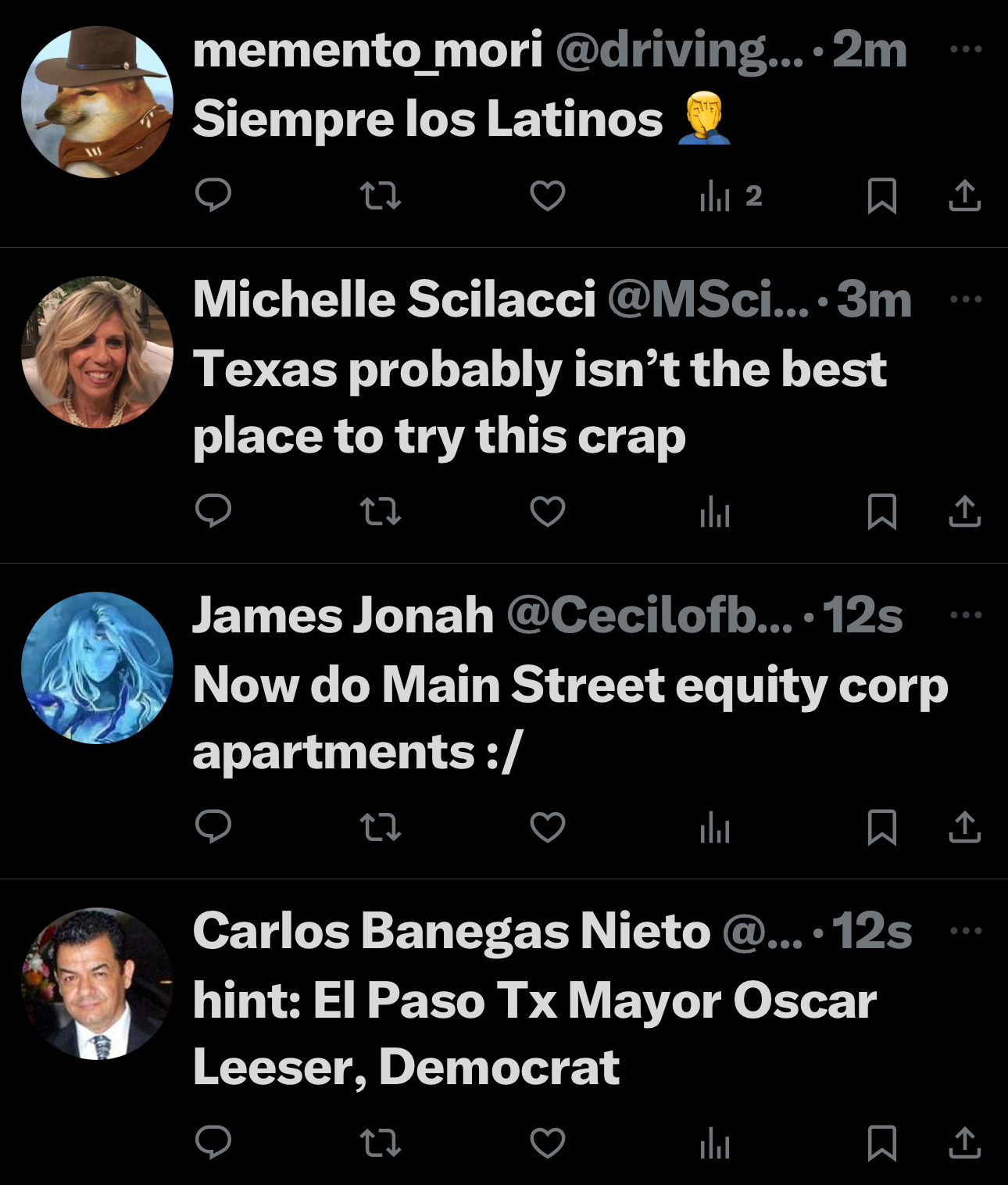
Task: Like memento_mori's Siempre los Latinos tweet
Action: [x=547, y=195]
